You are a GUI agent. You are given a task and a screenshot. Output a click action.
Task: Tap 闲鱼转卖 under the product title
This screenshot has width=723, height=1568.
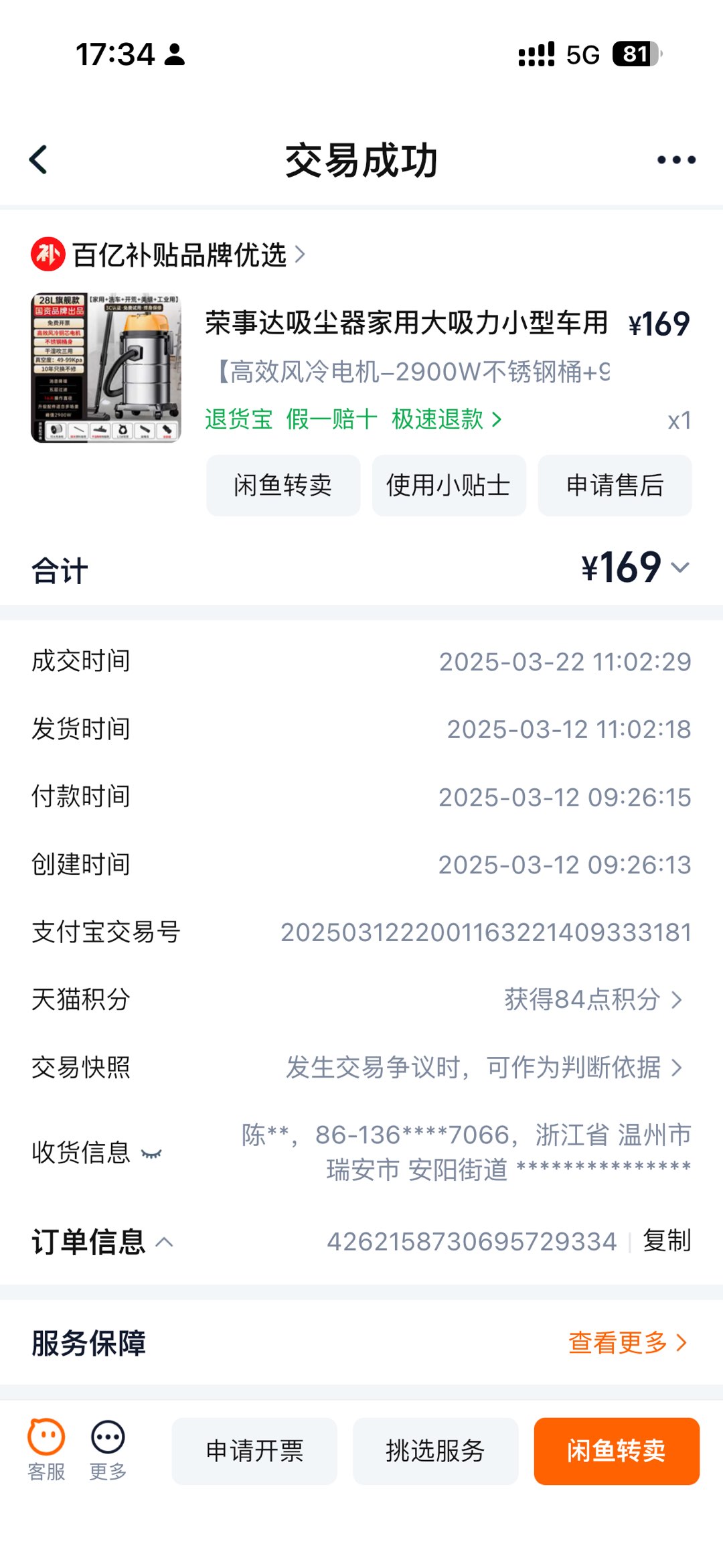coord(283,486)
